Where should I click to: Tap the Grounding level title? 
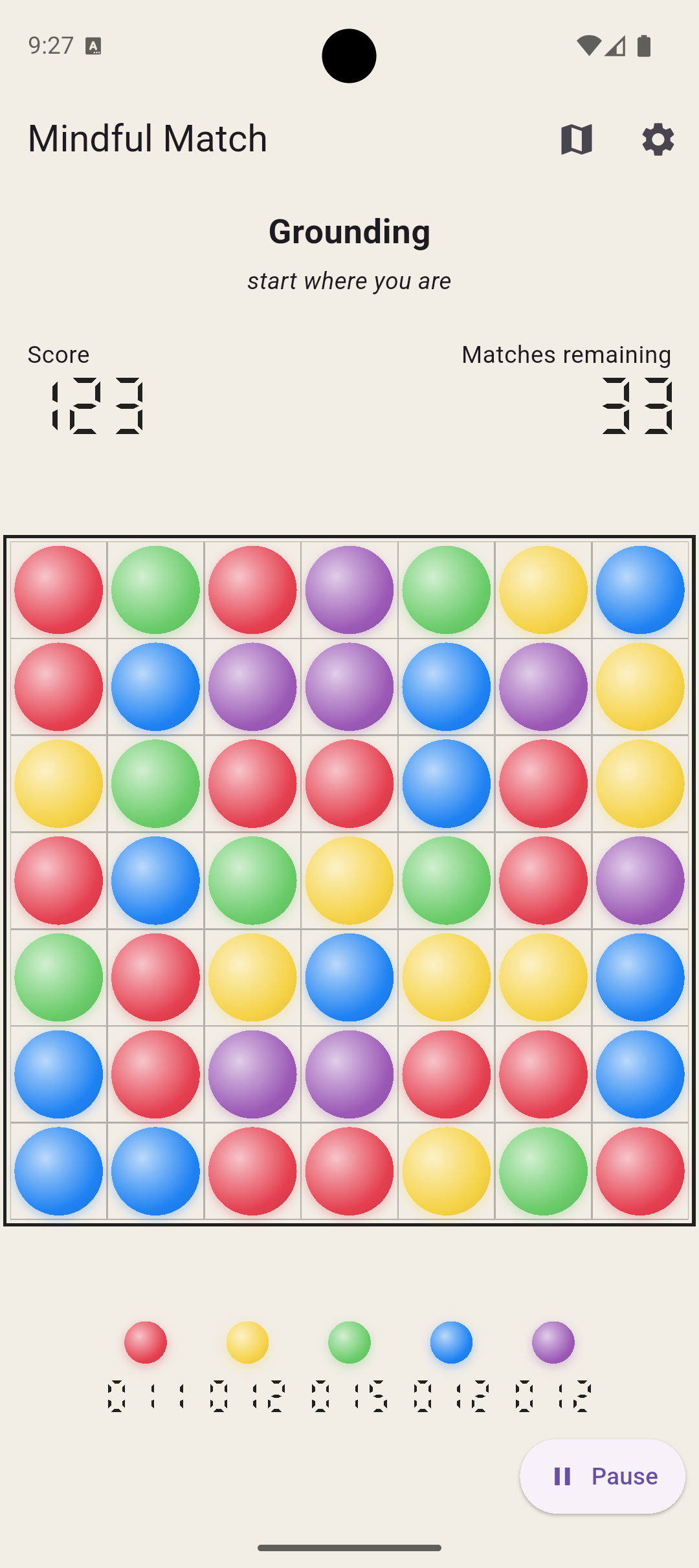tap(349, 232)
